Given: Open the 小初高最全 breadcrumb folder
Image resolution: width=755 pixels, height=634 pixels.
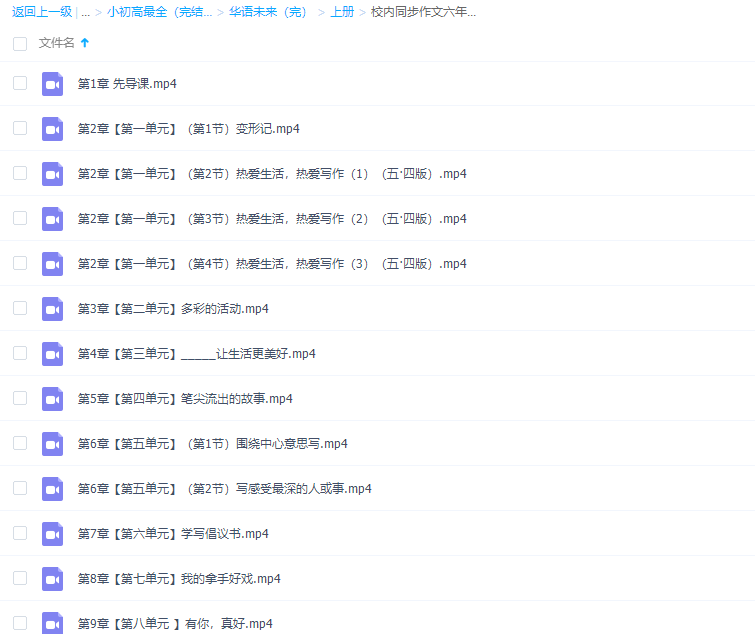Looking at the screenshot, I should point(159,12).
